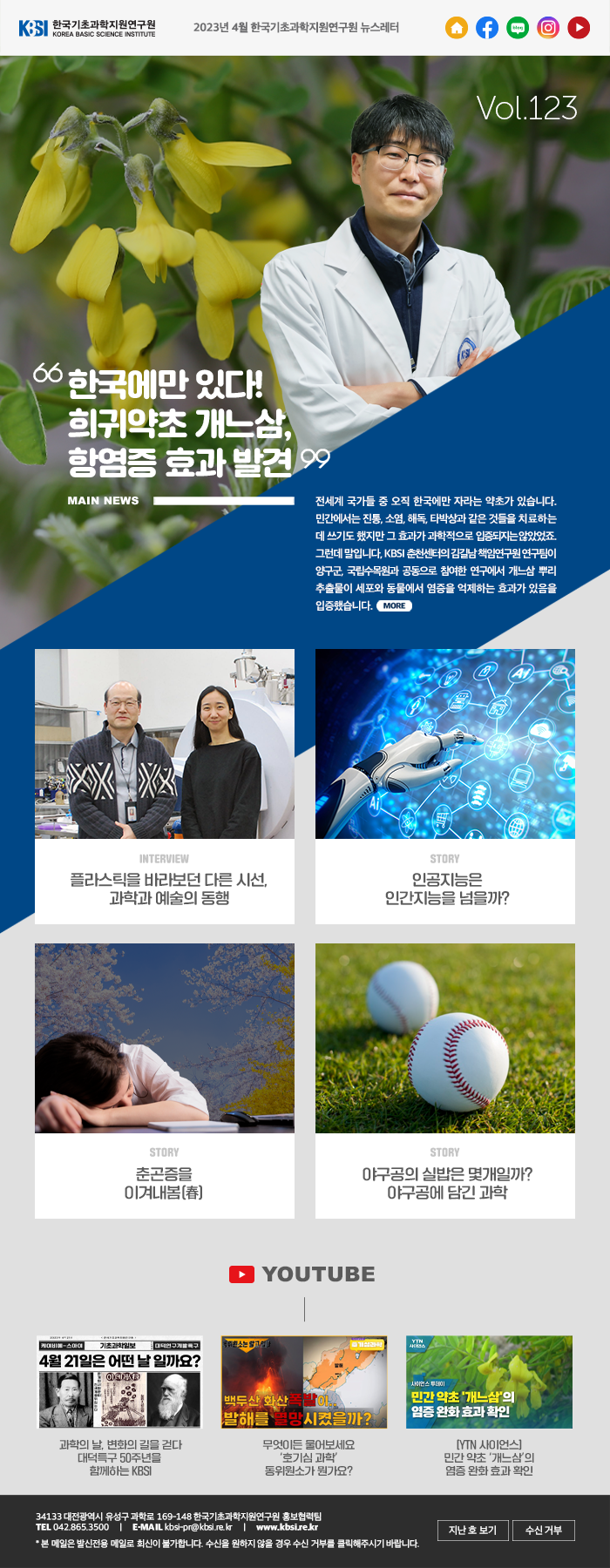Open the www.kbsi.re.kr website link
610x1568 pixels.
[x=287, y=1526]
